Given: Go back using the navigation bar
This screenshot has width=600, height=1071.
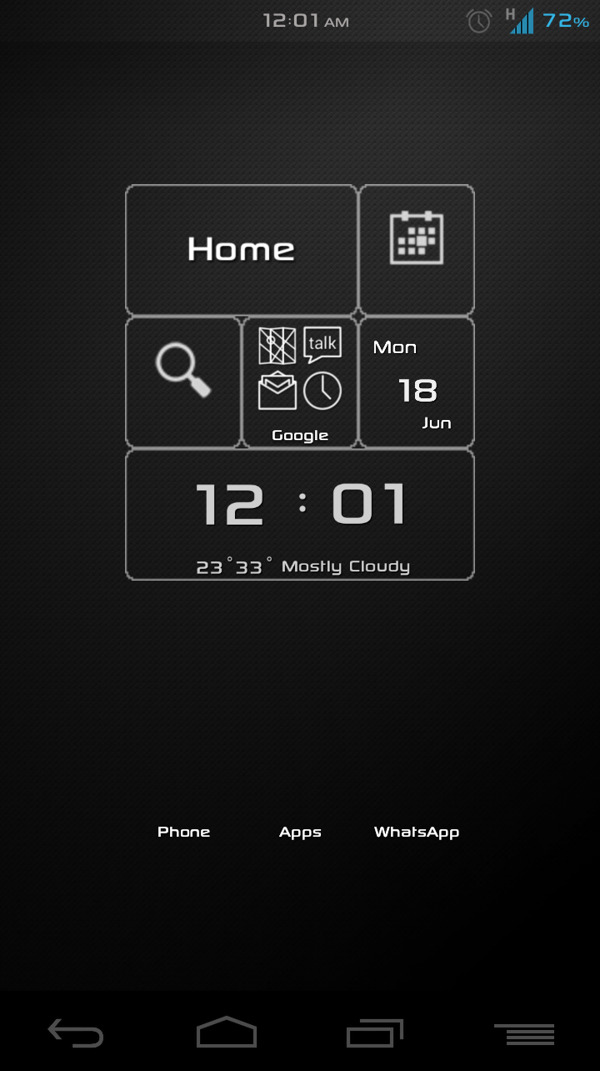Looking at the screenshot, I should point(76,1033).
